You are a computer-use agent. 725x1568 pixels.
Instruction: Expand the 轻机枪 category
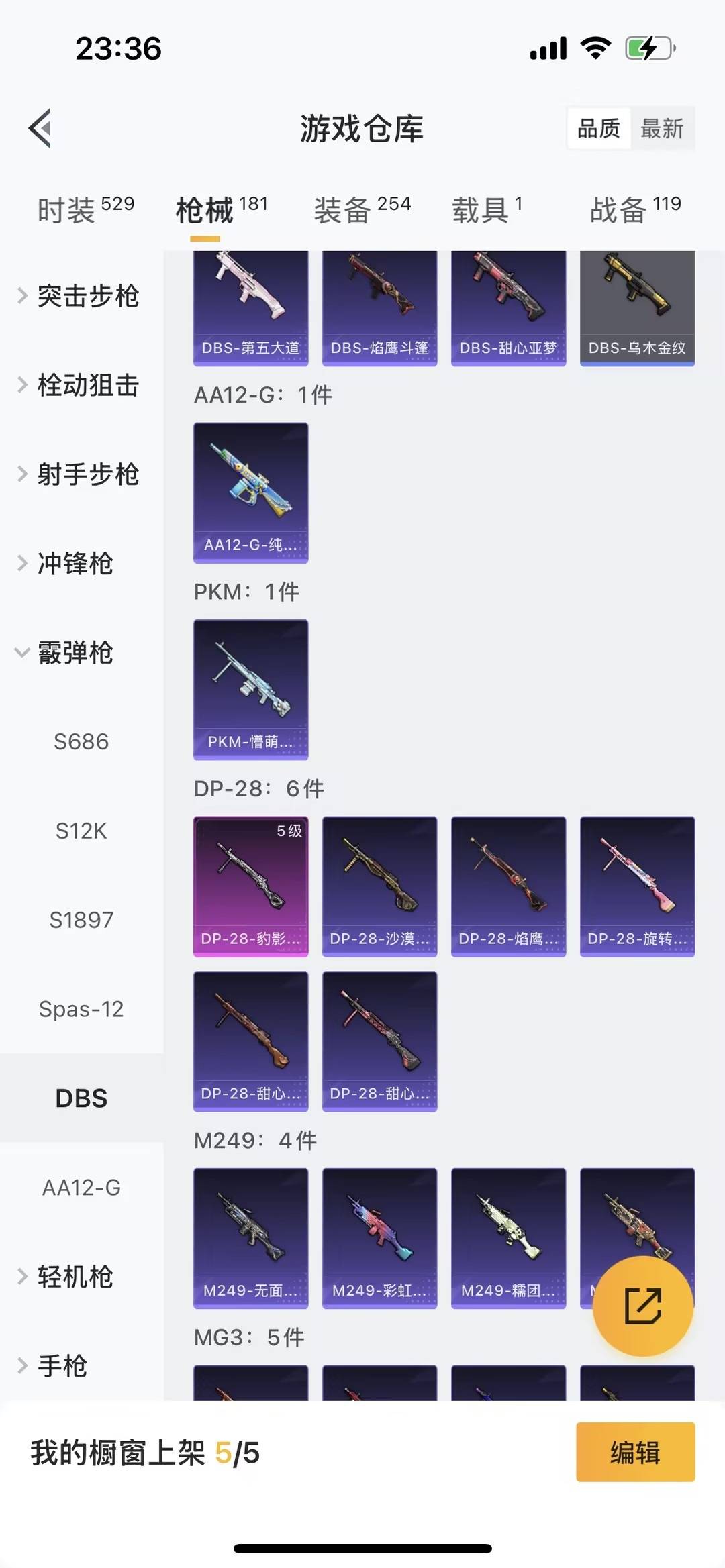tap(74, 1277)
